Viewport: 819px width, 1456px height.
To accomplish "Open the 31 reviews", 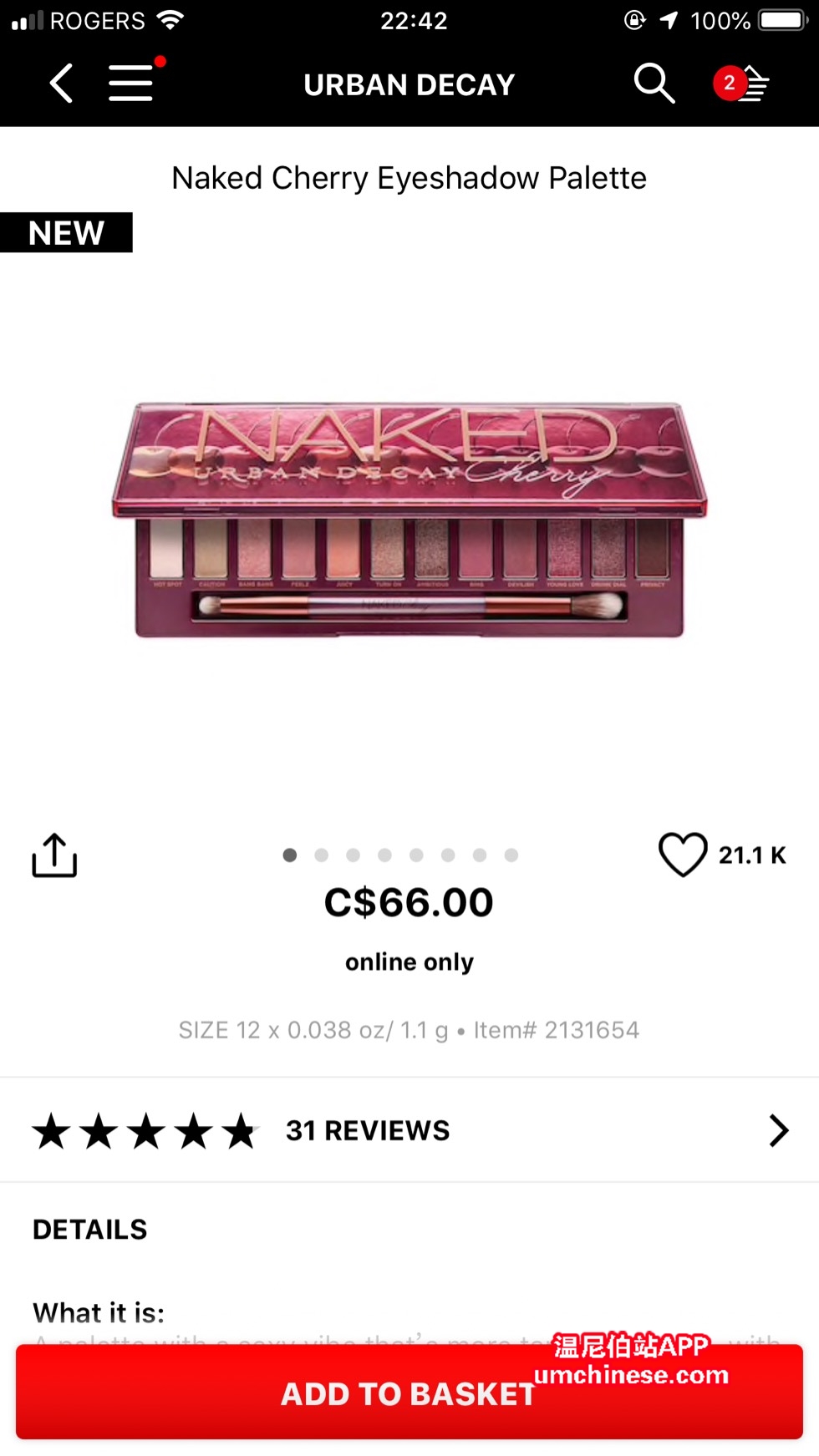I will coord(409,1130).
